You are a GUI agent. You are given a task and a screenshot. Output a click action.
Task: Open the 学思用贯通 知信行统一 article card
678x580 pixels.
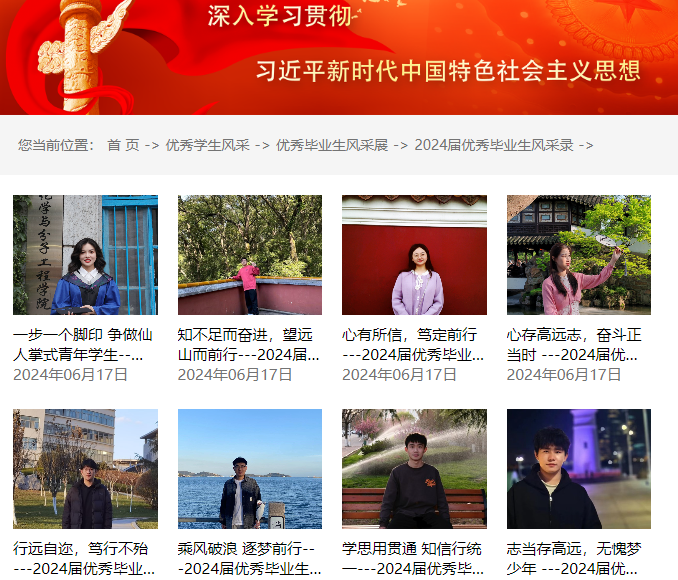pos(414,468)
